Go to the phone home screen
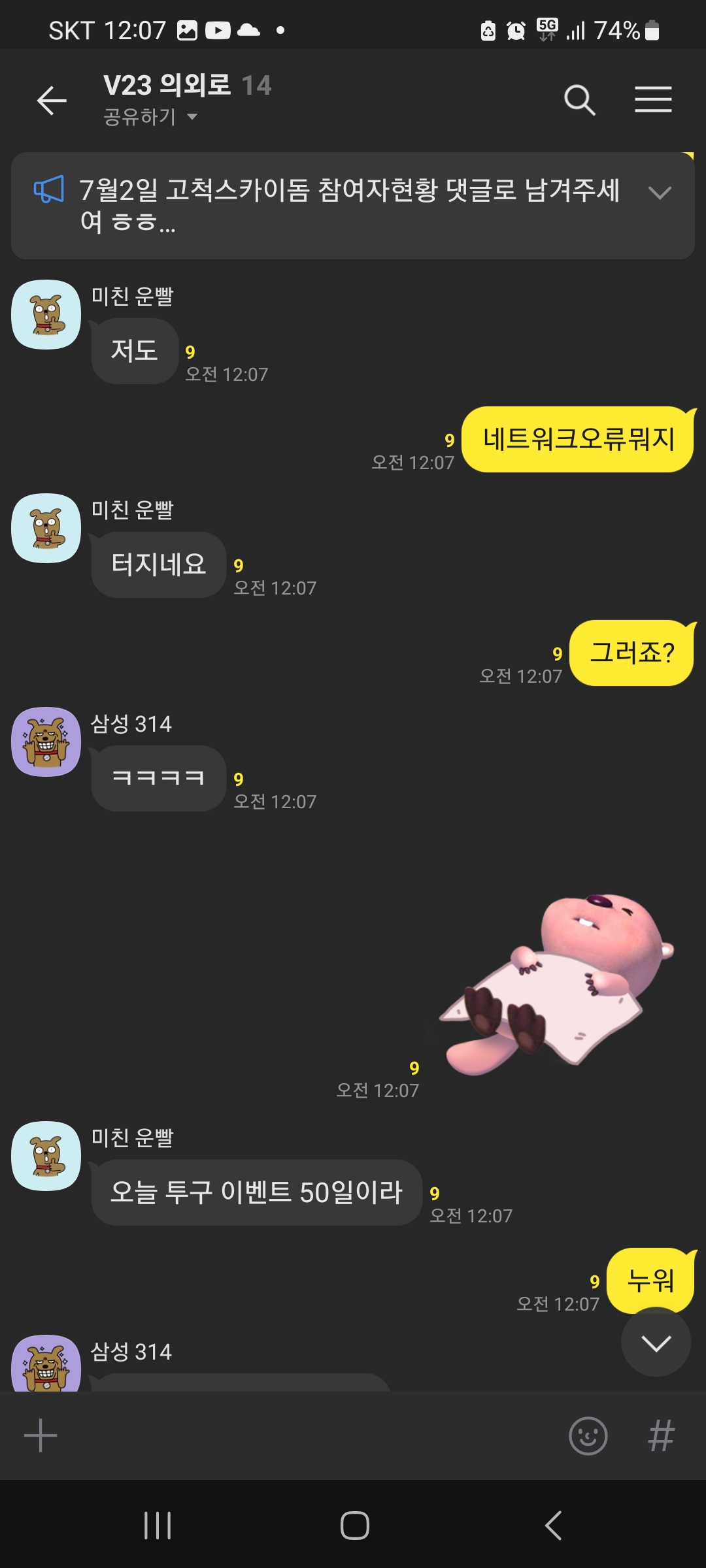 [354, 1526]
